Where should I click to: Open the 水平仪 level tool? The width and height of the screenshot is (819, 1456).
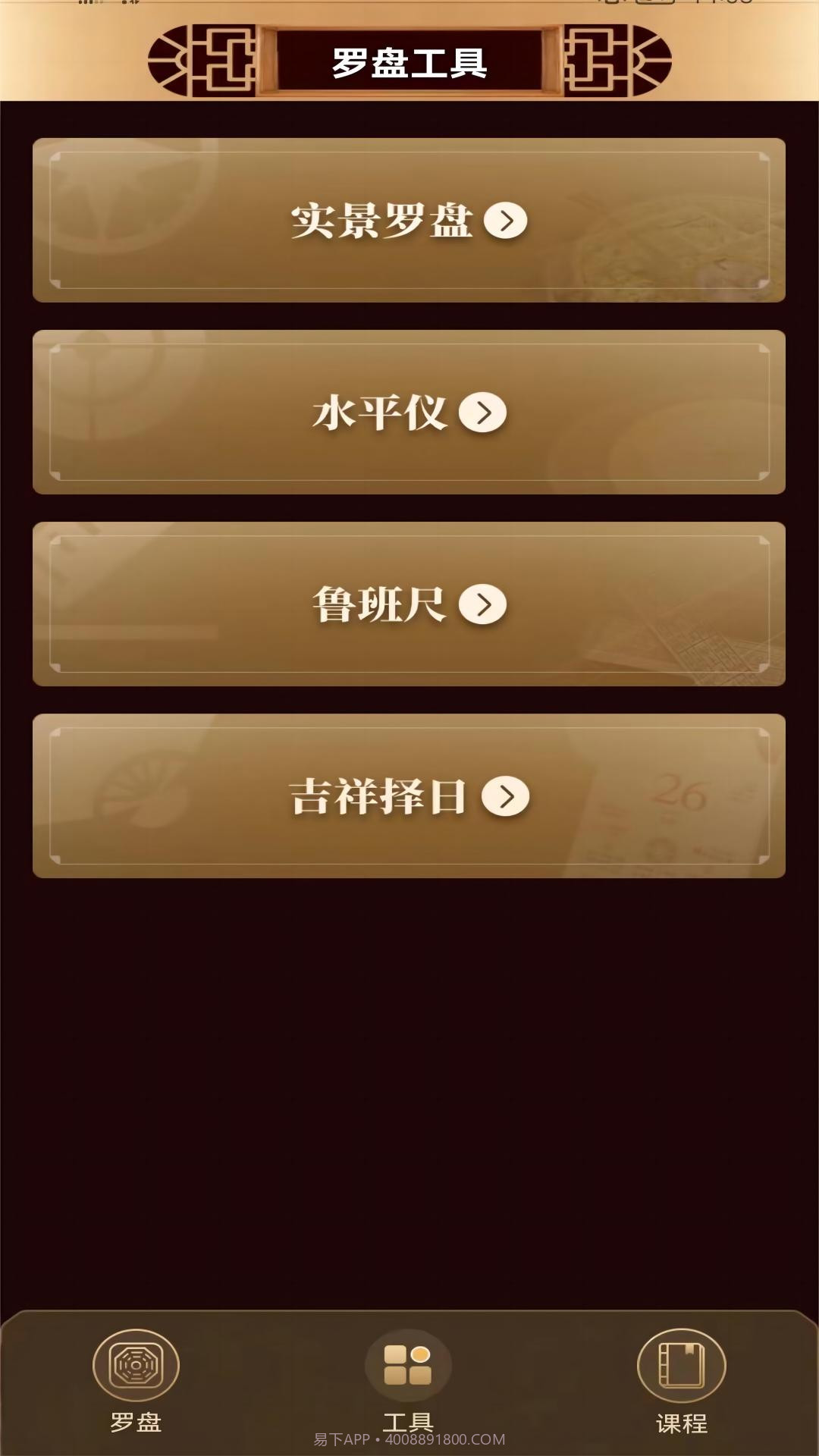point(409,413)
